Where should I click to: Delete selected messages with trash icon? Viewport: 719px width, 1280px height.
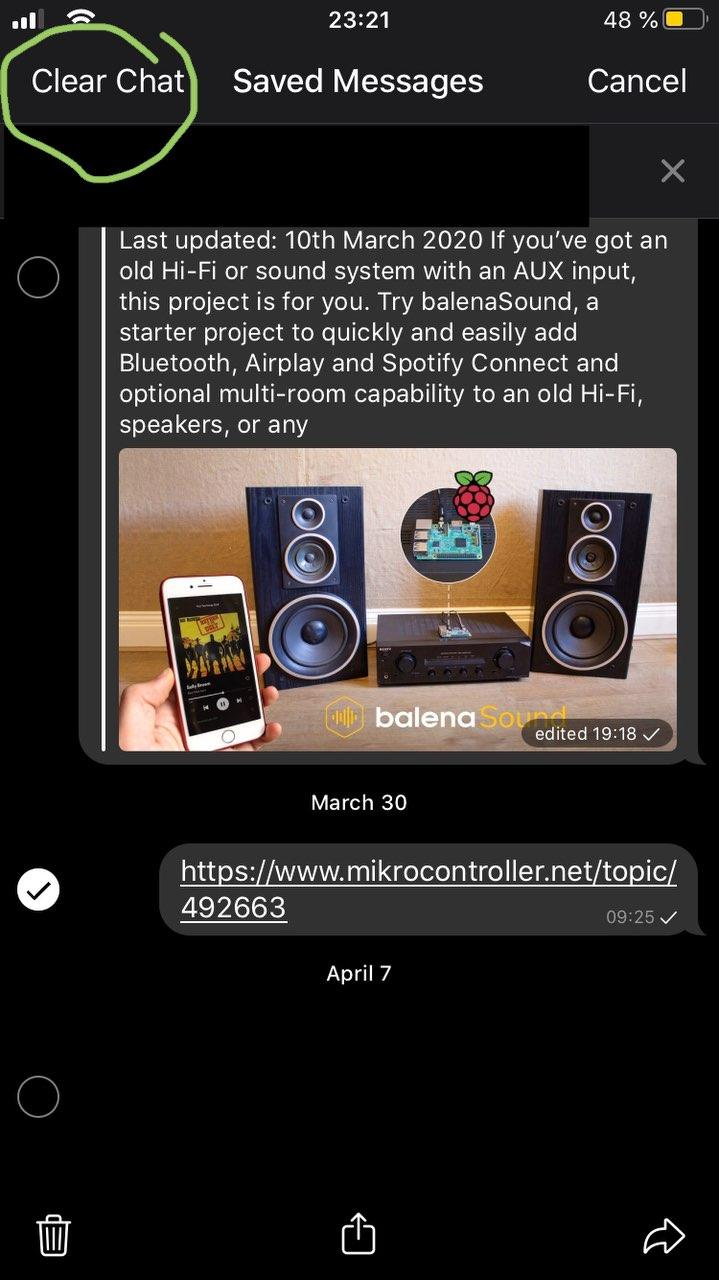(53, 1235)
